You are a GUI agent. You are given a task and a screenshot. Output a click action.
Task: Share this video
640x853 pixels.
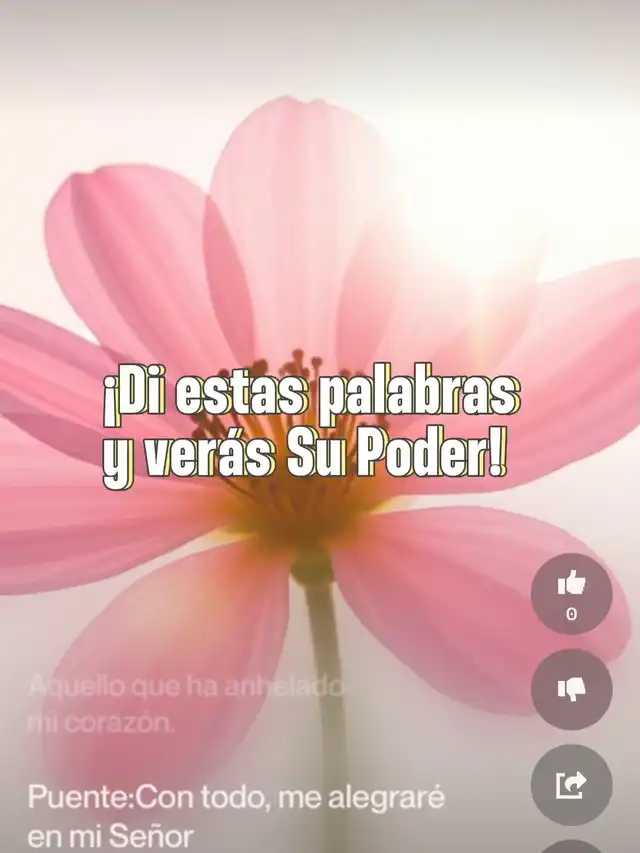tap(571, 784)
